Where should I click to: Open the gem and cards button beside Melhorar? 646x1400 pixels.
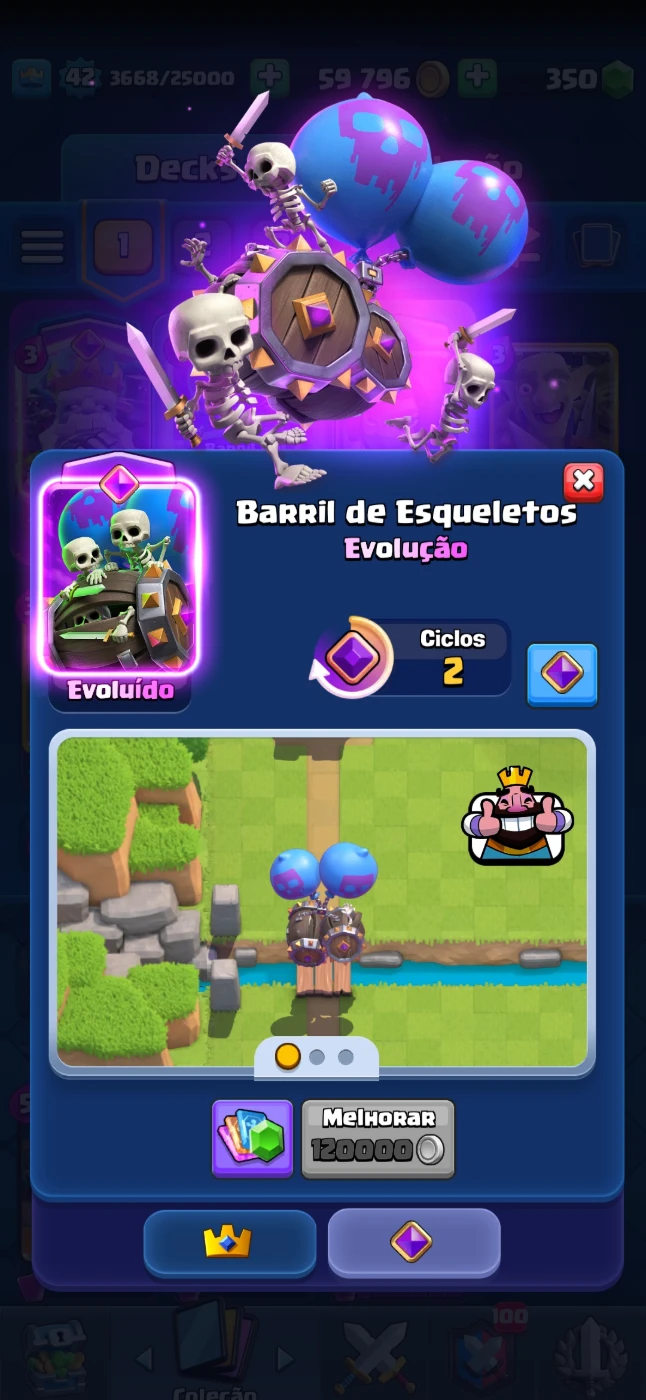click(253, 1139)
